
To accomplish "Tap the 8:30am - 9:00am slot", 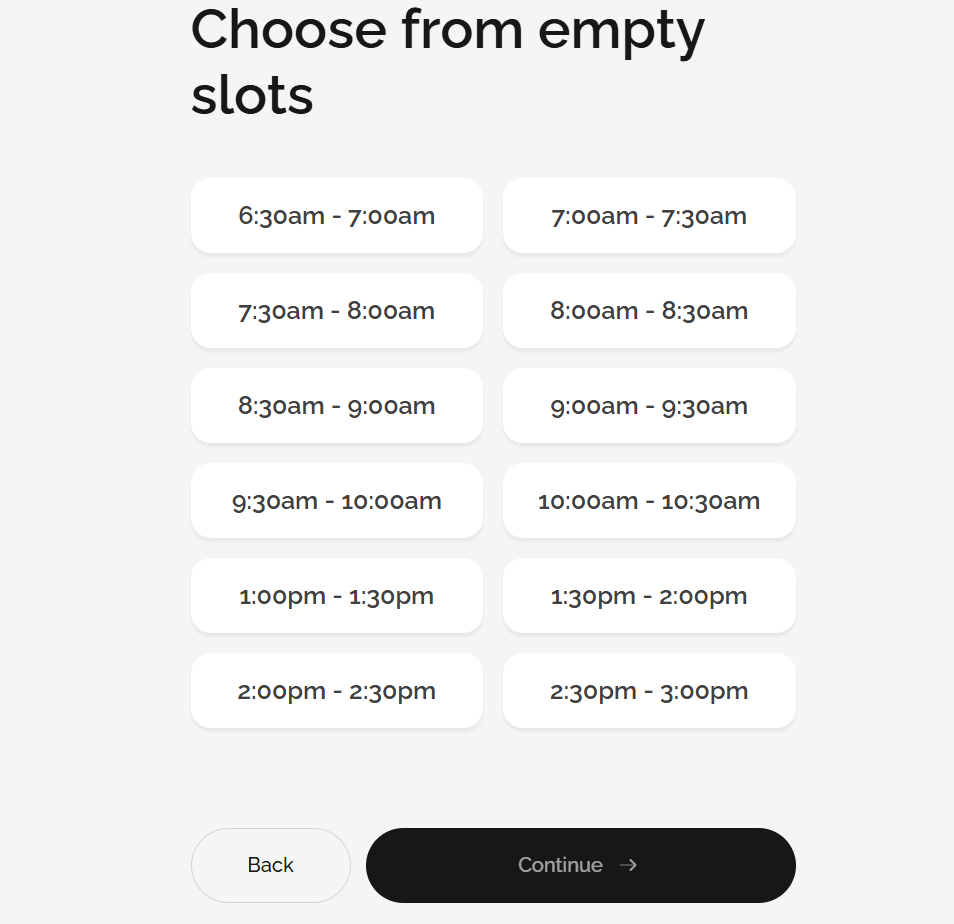I will tap(336, 405).
